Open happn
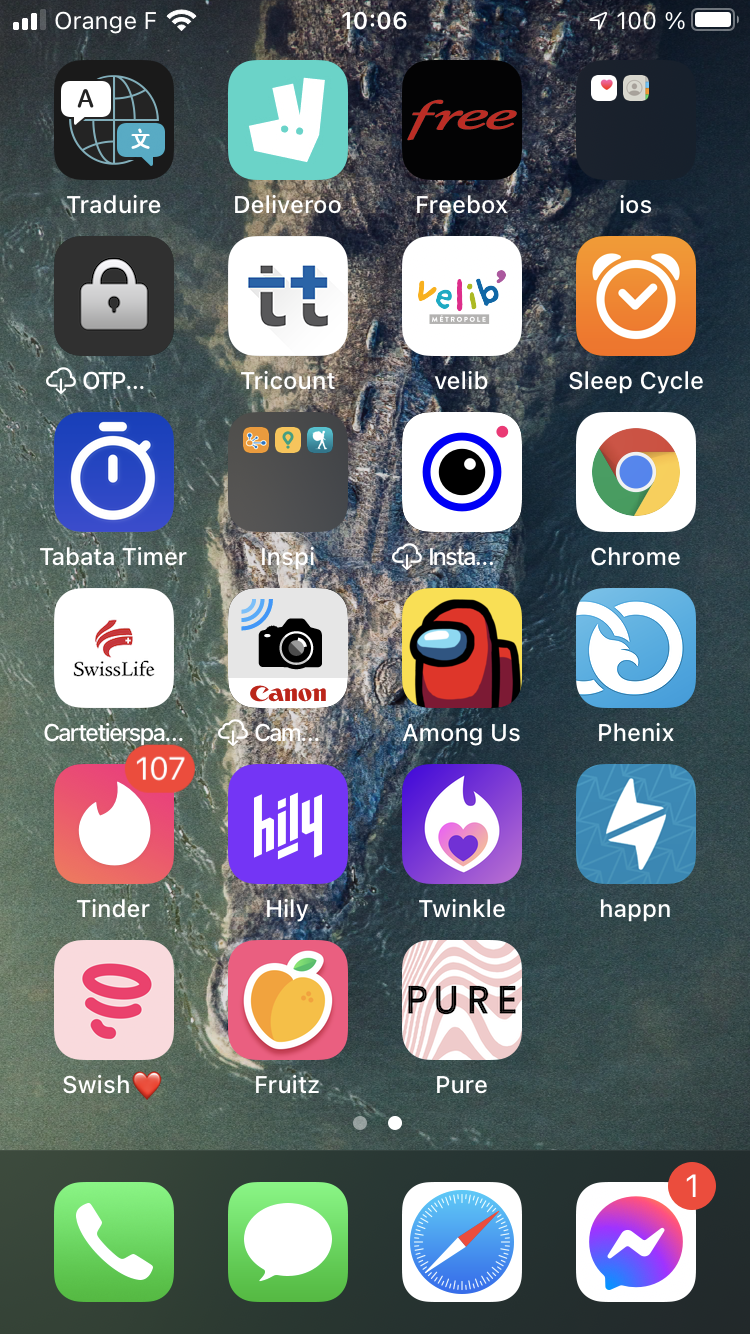 (x=636, y=824)
